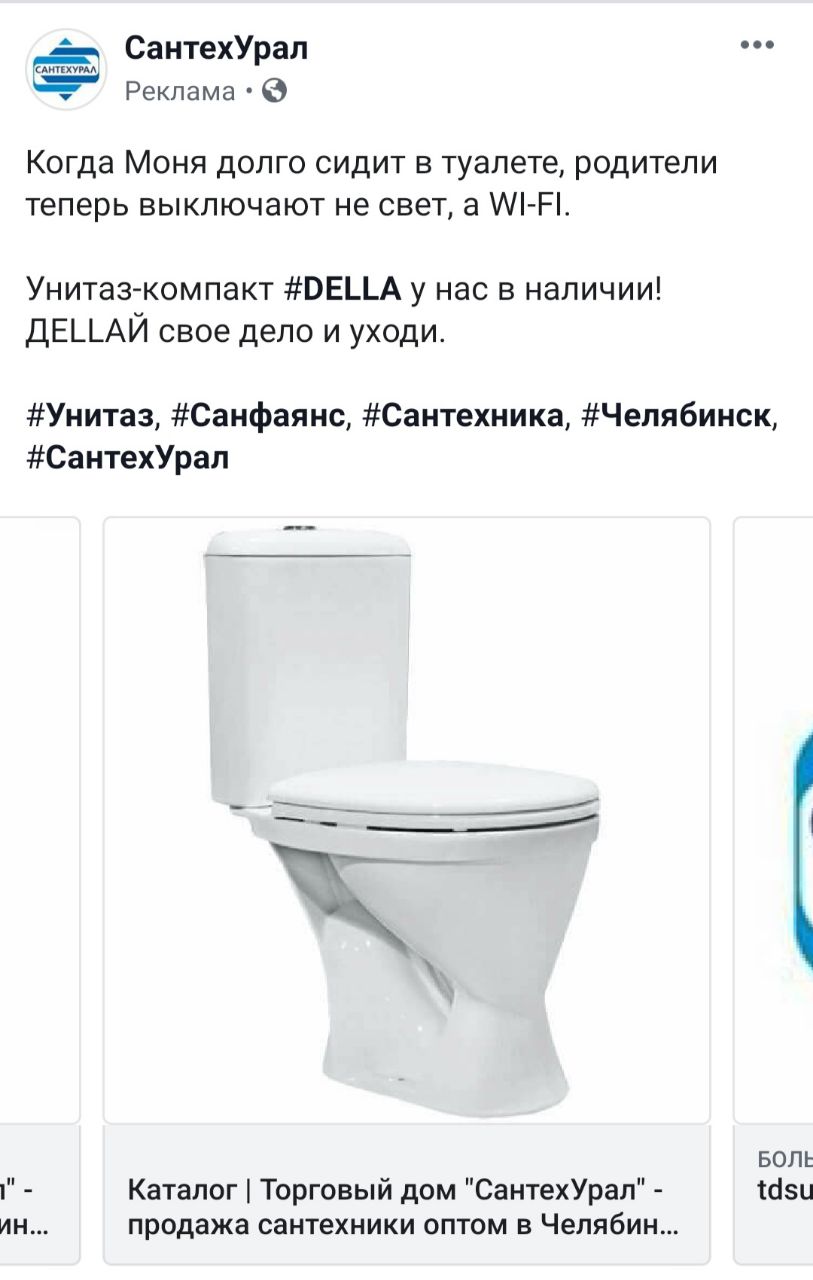Screen dimensions: 813x1280
Task: Tap the СантехУрал profile avatar
Action: [67, 69]
